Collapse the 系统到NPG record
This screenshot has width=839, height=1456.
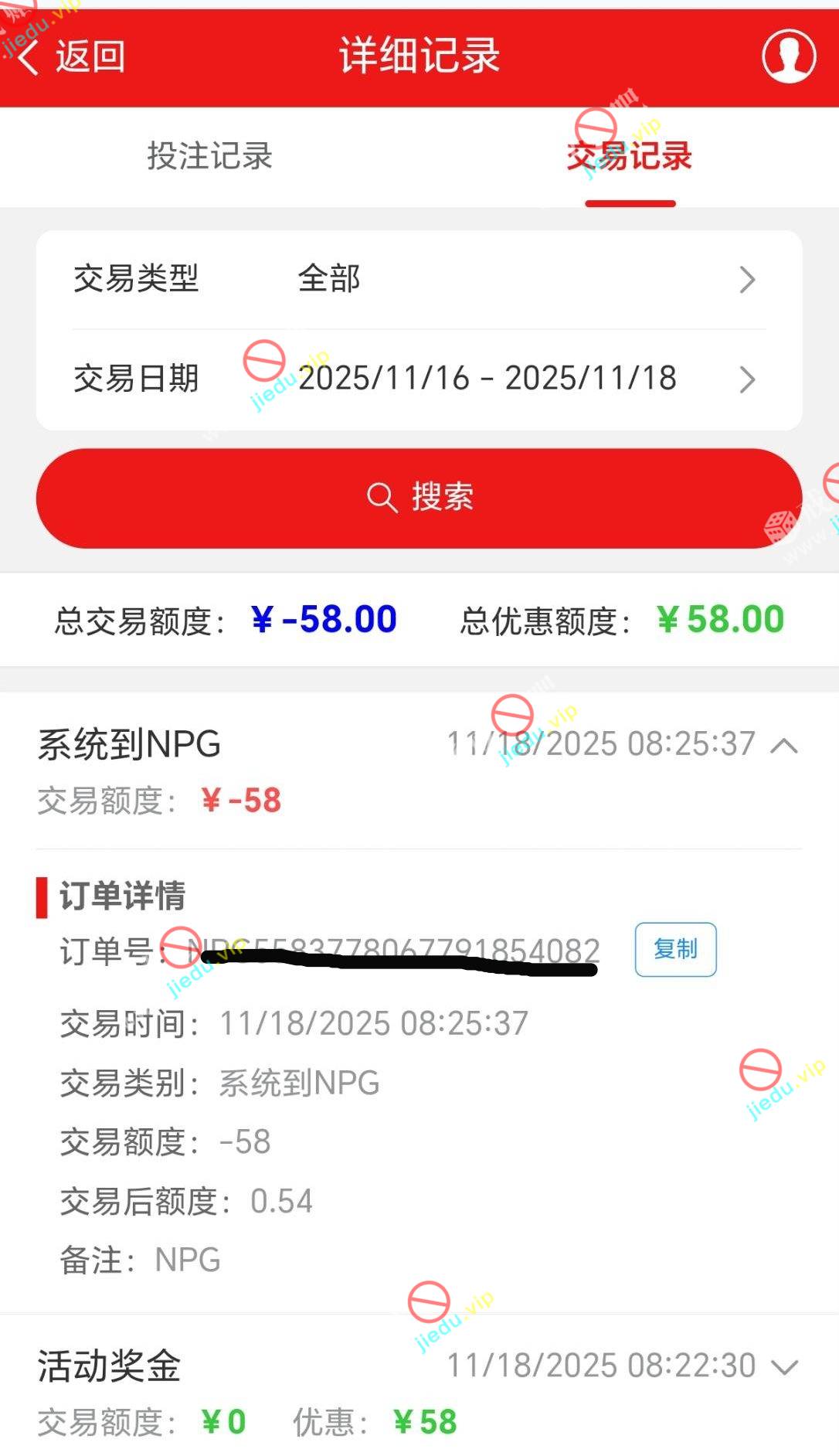[784, 746]
